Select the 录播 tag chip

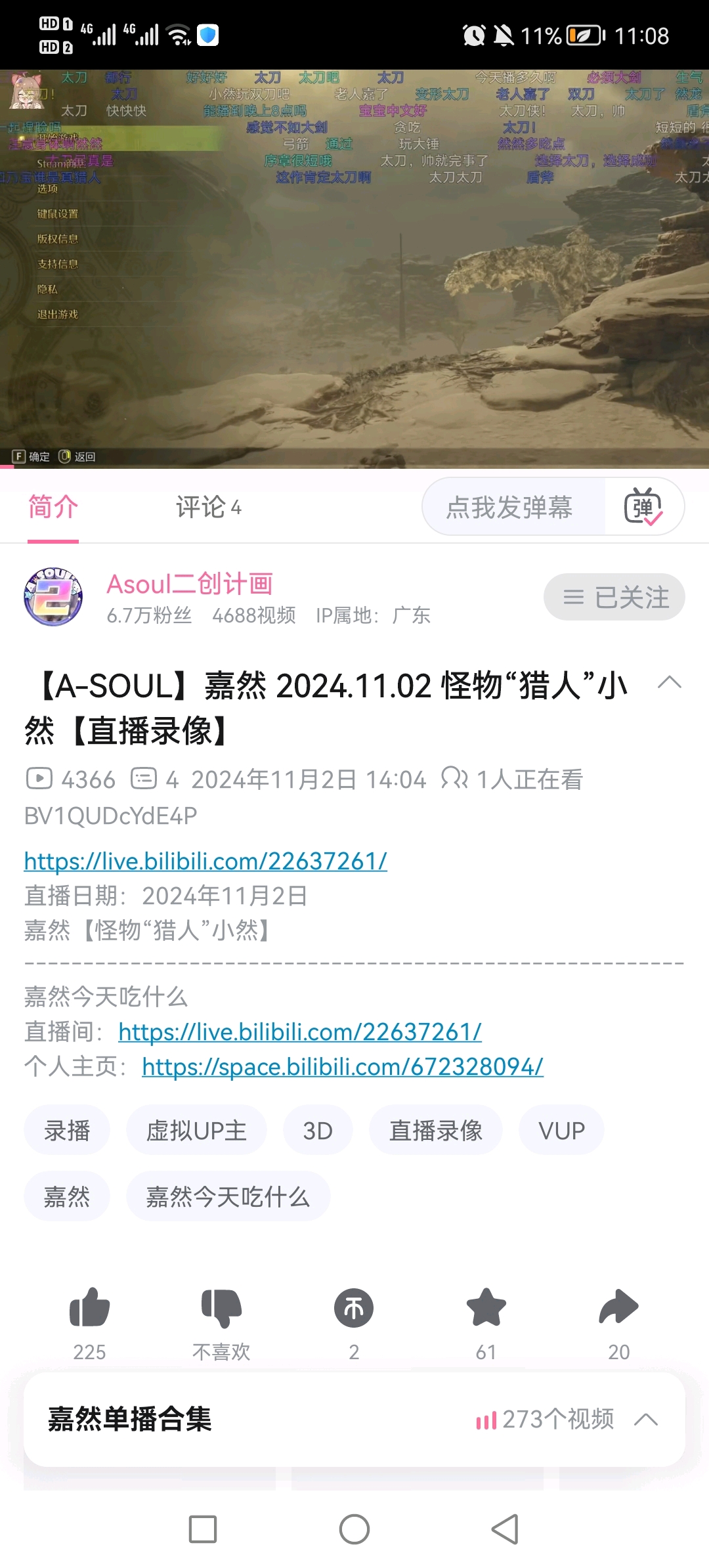[x=67, y=1131]
